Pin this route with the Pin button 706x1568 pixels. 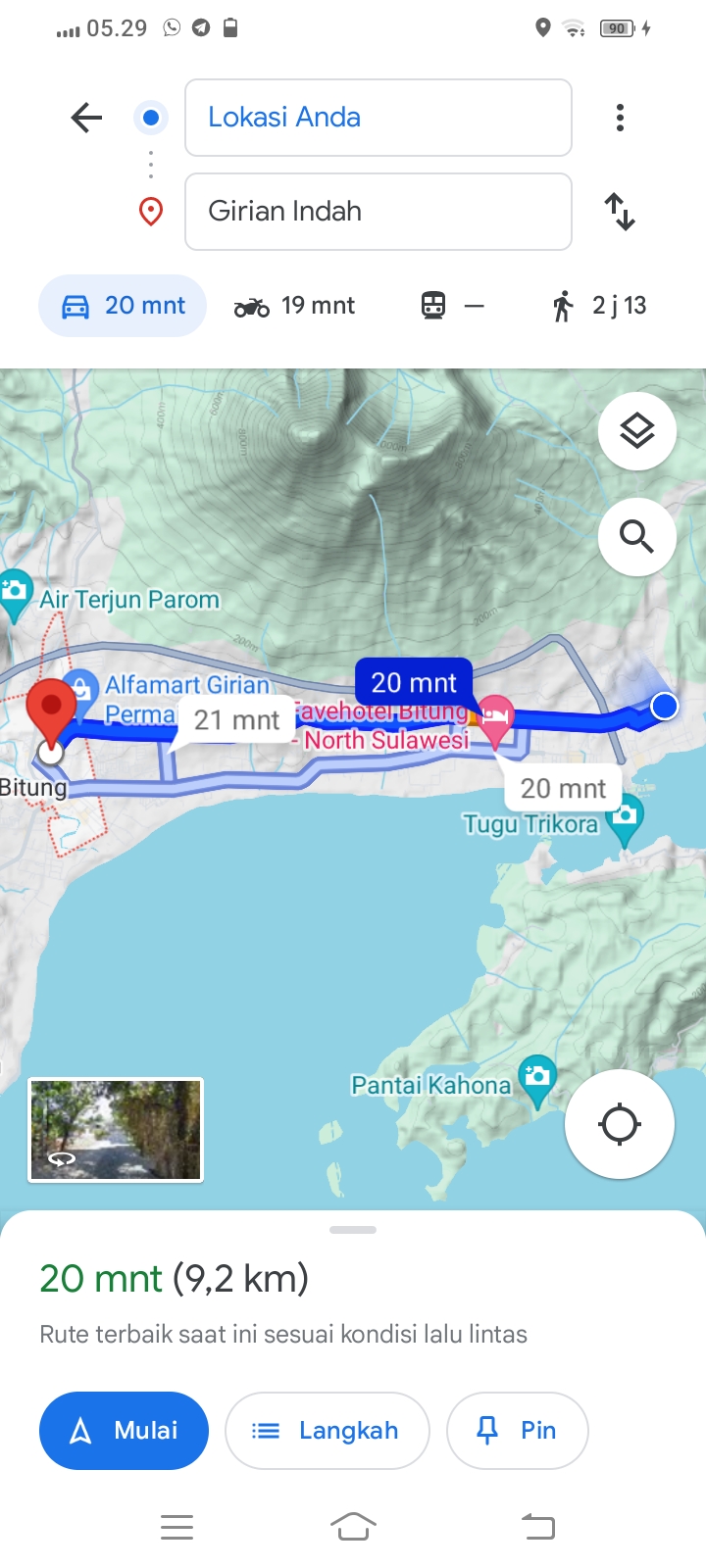point(517,1431)
